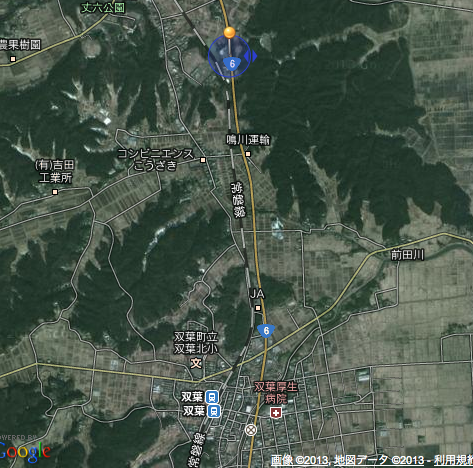Open the 双葉町立双葉北小 school icon

(x=196, y=363)
